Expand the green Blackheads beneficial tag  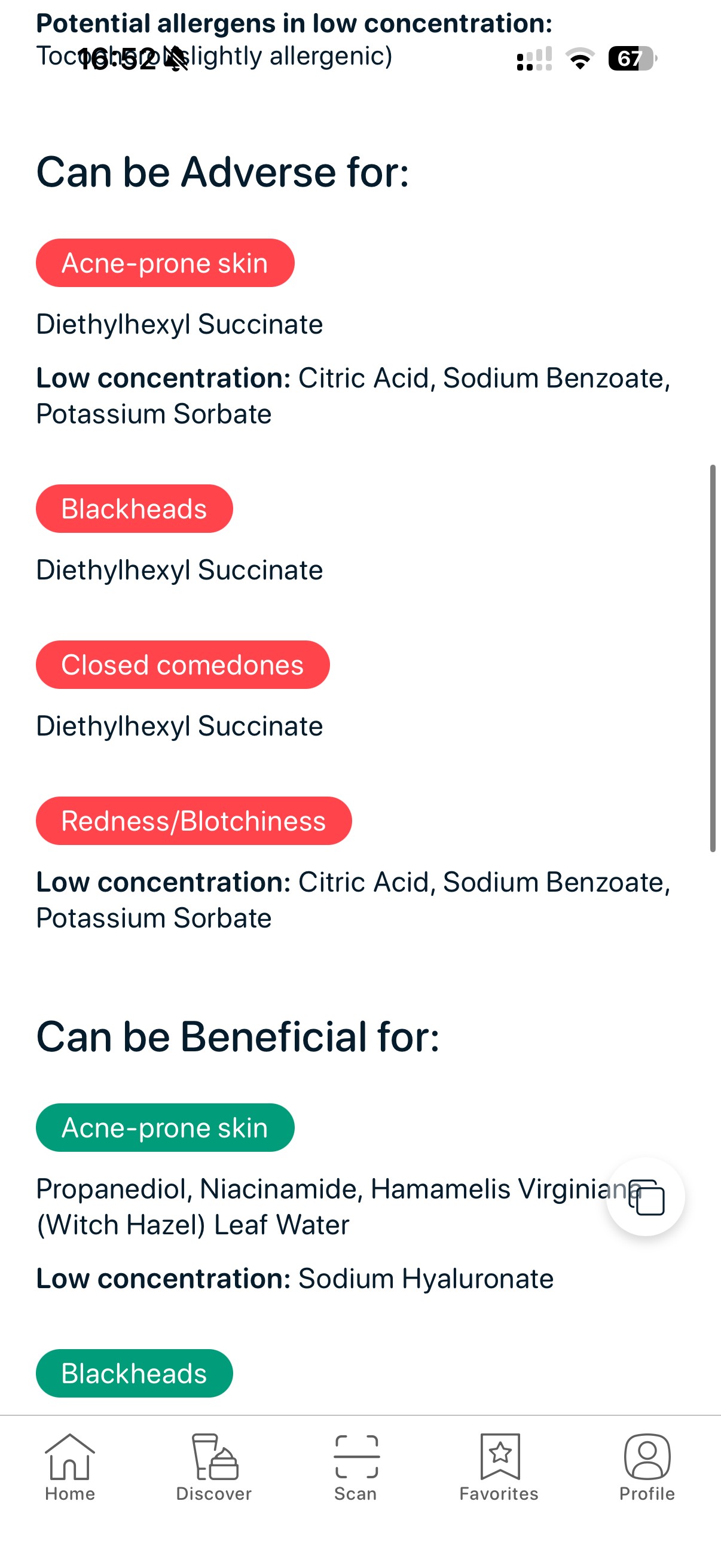click(135, 1373)
